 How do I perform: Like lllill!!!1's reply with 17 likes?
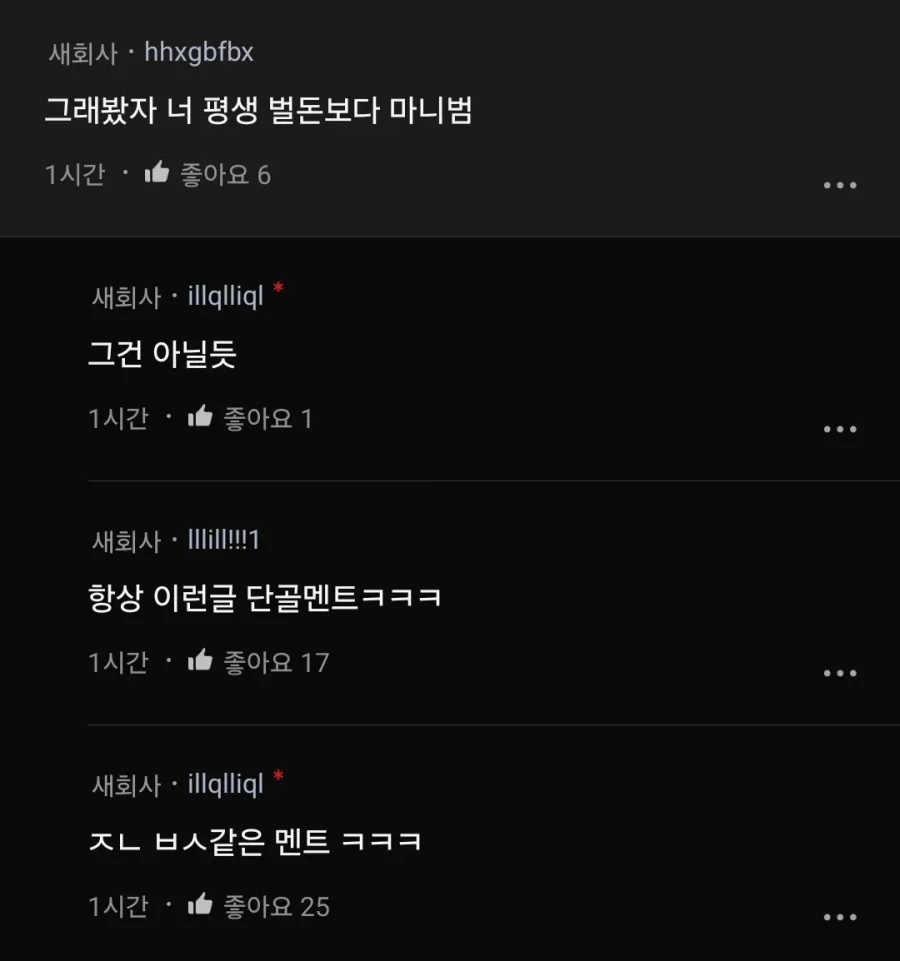201,661
